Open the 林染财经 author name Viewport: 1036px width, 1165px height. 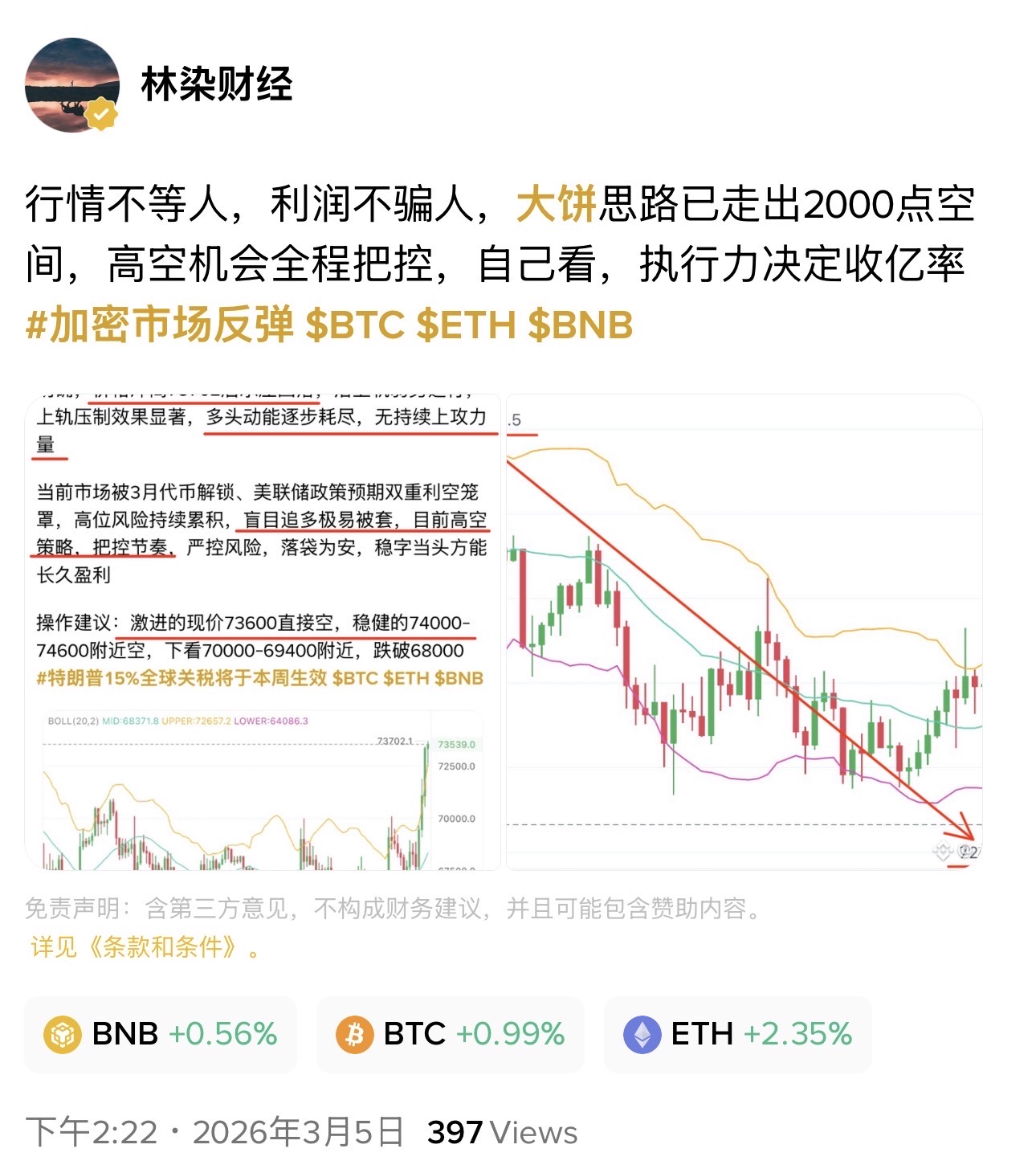click(217, 85)
